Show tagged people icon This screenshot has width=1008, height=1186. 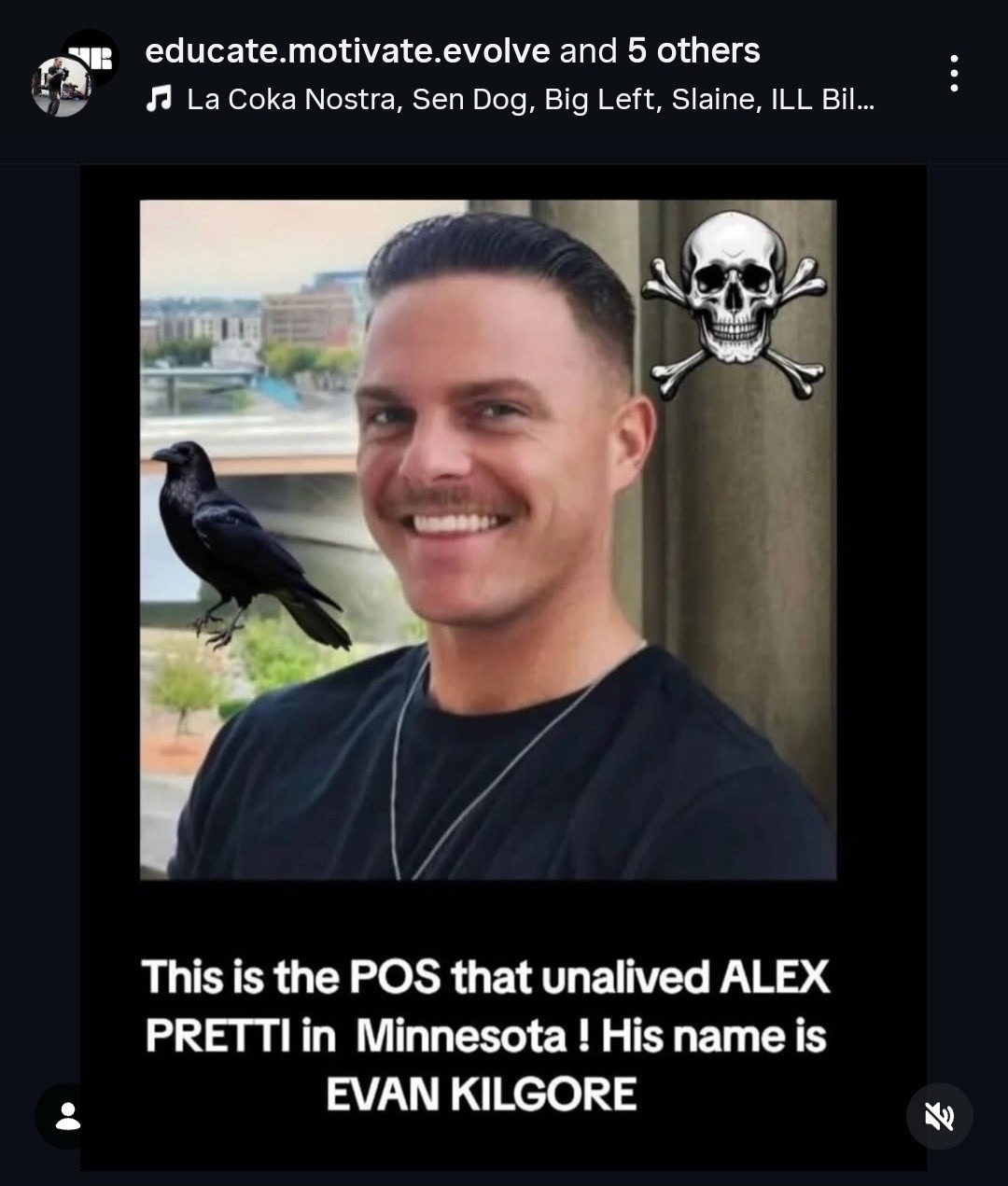[x=68, y=1115]
